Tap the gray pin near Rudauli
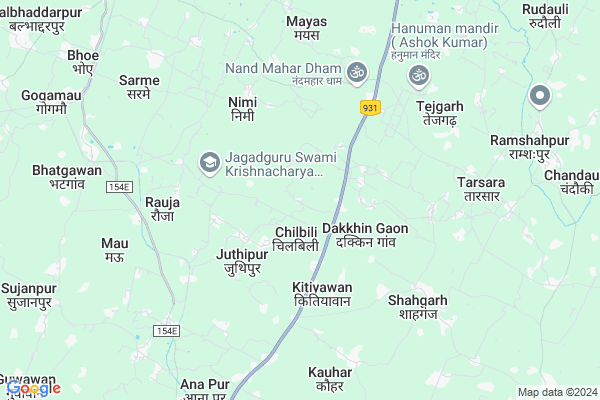Image resolution: width=600 pixels, height=400 pixels. point(539,96)
